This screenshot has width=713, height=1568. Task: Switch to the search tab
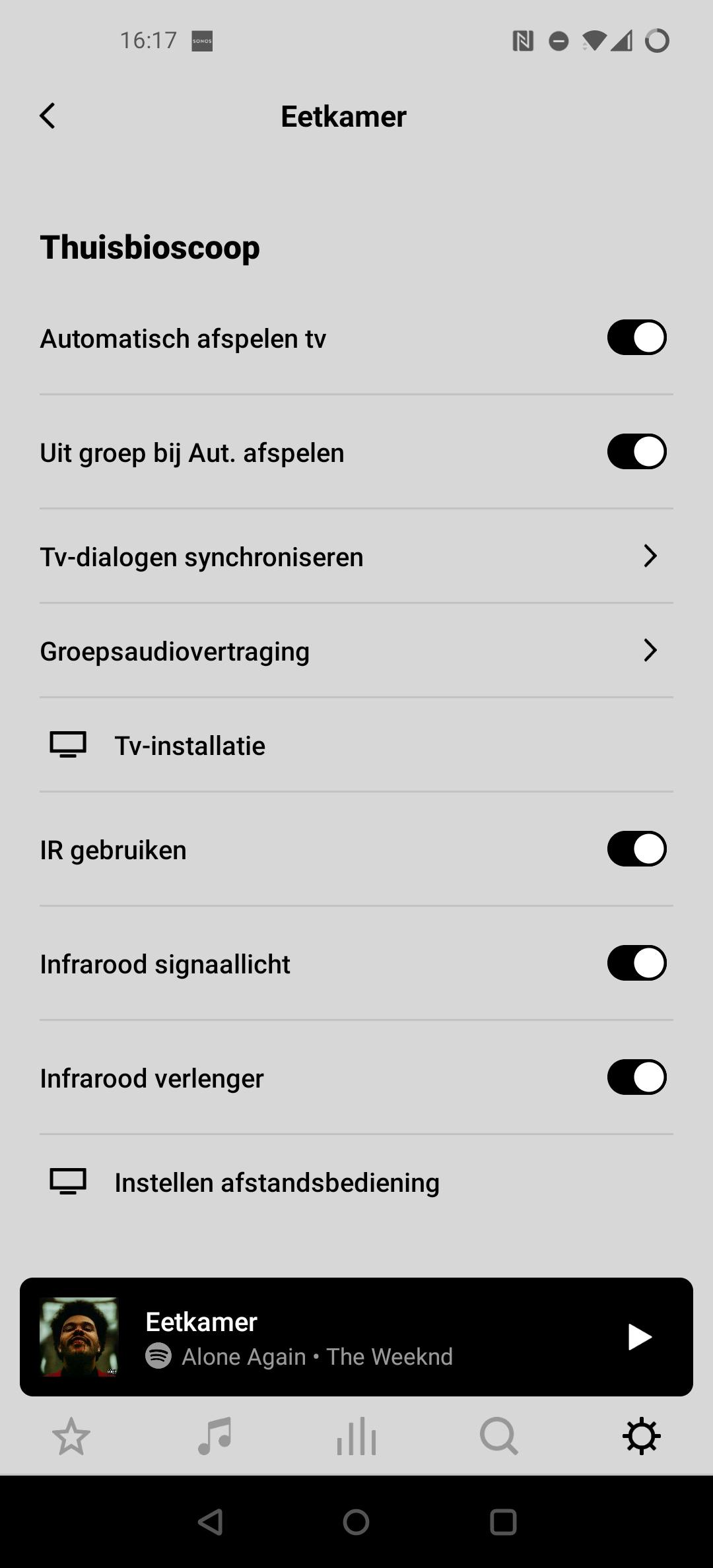498,1436
